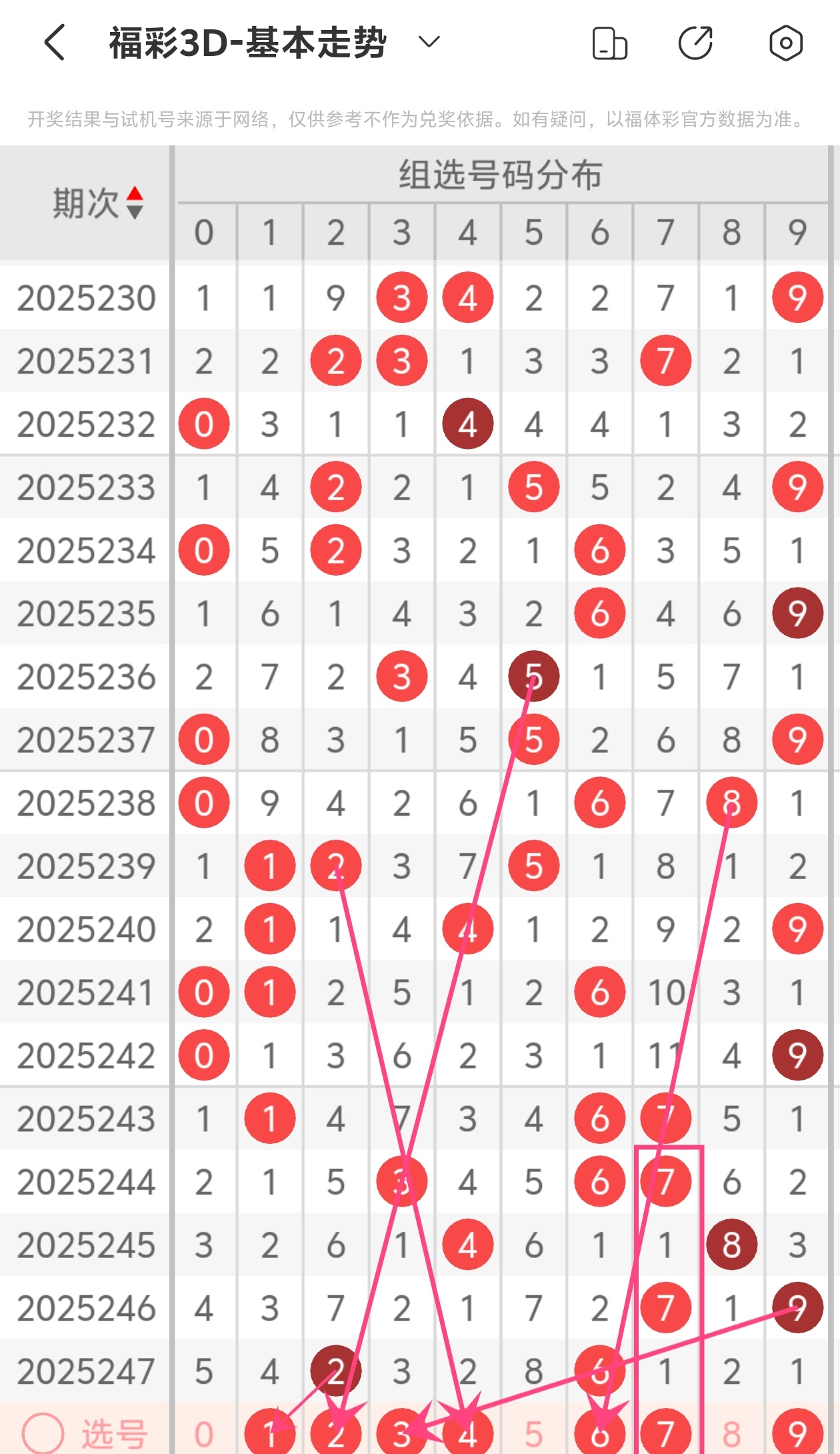Go back using the top-left arrow
Image resolution: width=840 pixels, height=1454 pixels.
[55, 43]
